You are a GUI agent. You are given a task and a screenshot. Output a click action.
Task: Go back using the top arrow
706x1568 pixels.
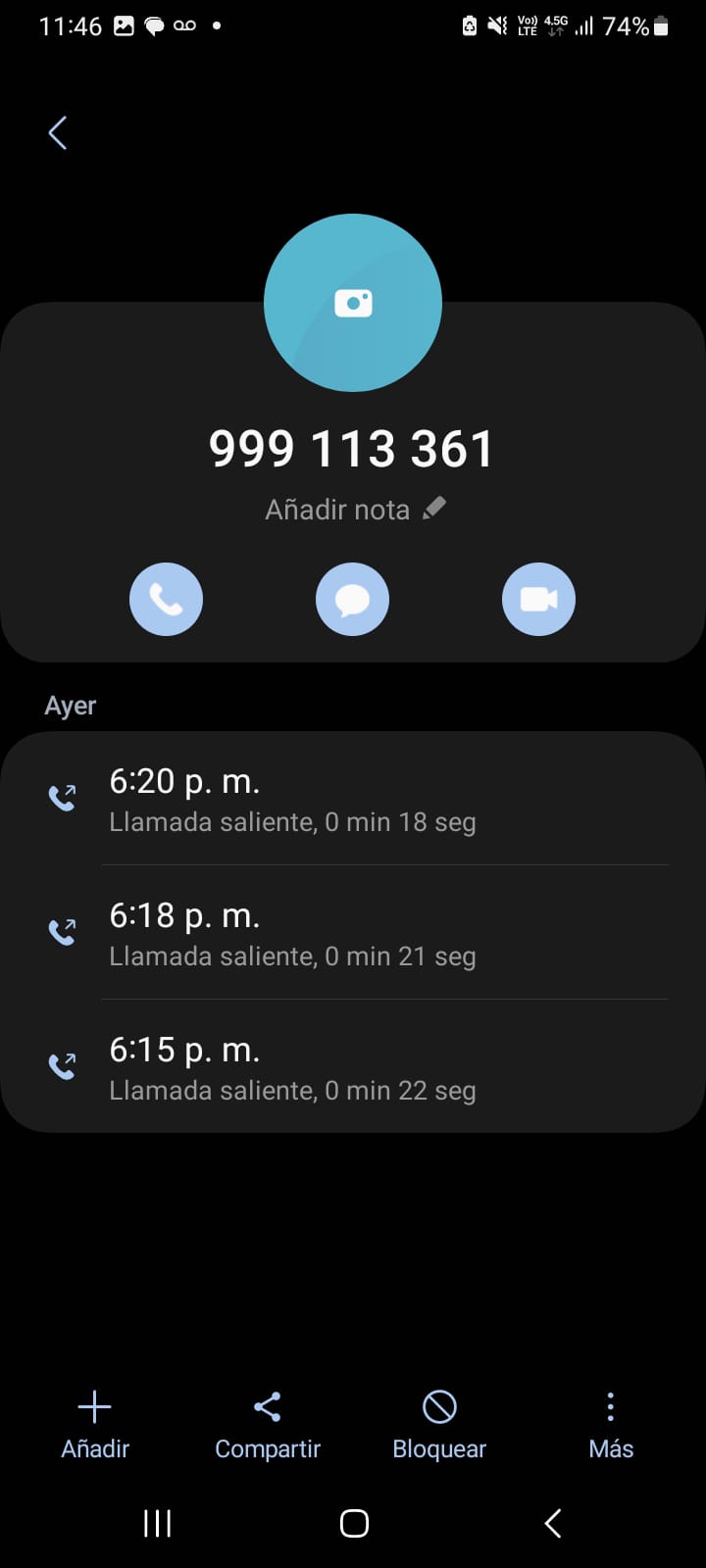tap(58, 133)
